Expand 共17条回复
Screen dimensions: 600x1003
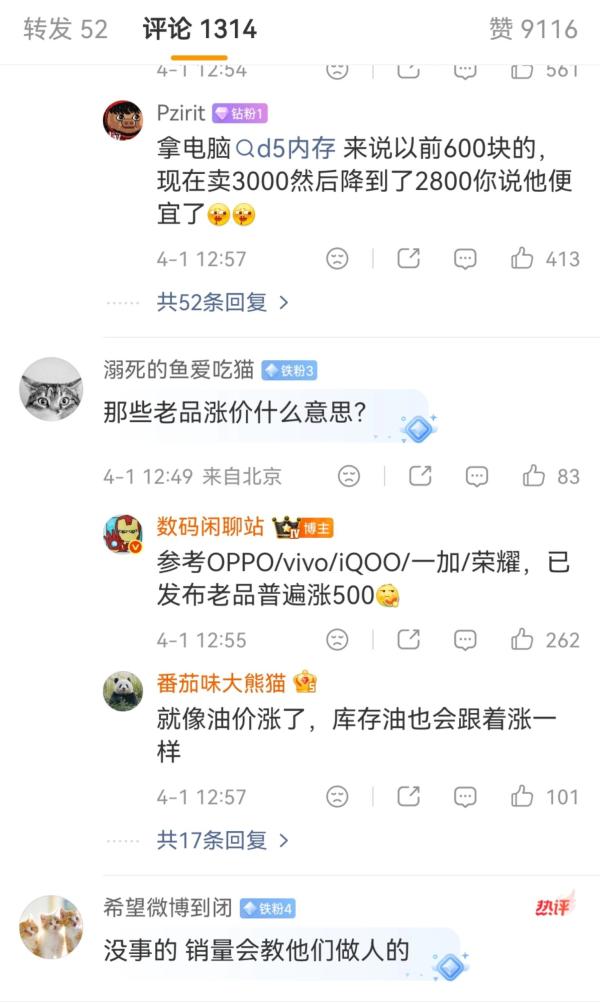click(x=222, y=840)
